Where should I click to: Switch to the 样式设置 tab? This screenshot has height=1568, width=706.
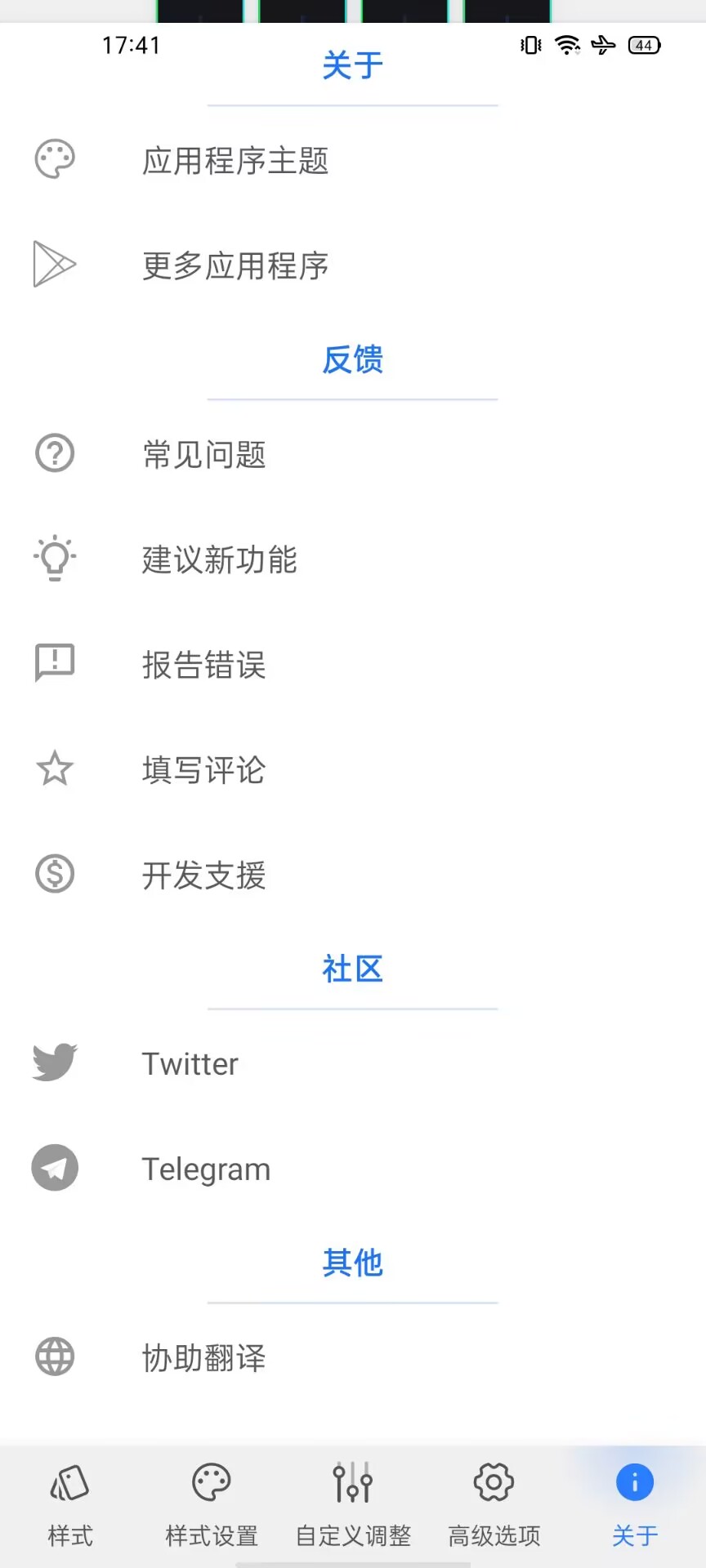coord(212,1505)
